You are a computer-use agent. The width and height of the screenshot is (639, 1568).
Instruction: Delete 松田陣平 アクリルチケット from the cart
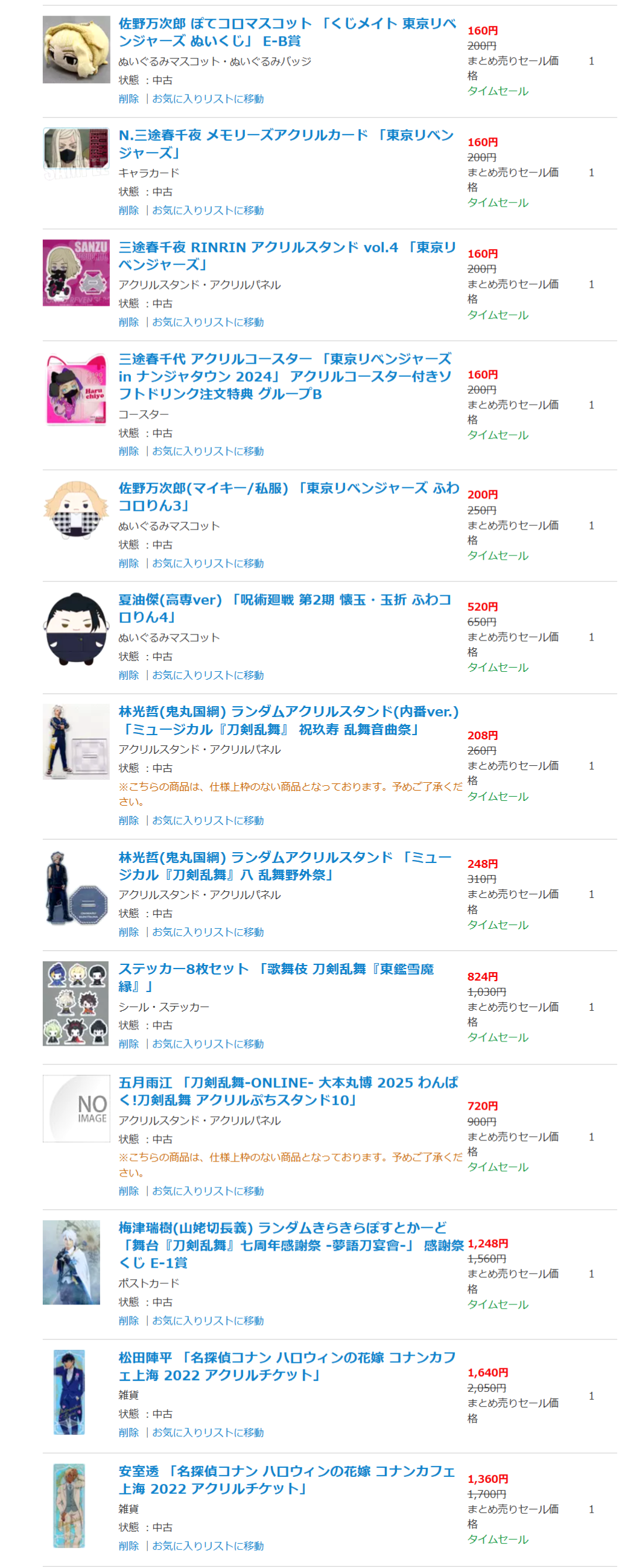pyautogui.click(x=129, y=1433)
